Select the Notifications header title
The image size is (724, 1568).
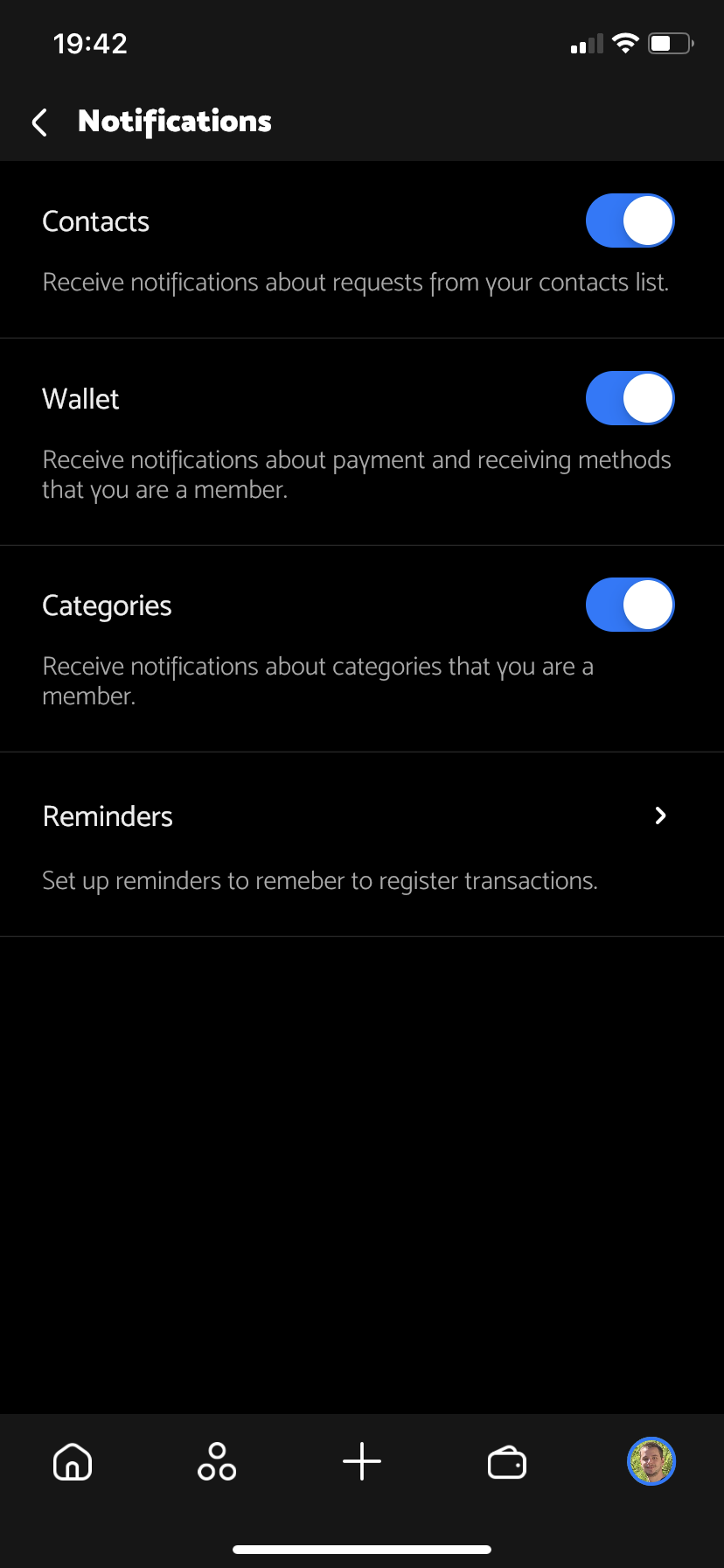[x=174, y=122]
